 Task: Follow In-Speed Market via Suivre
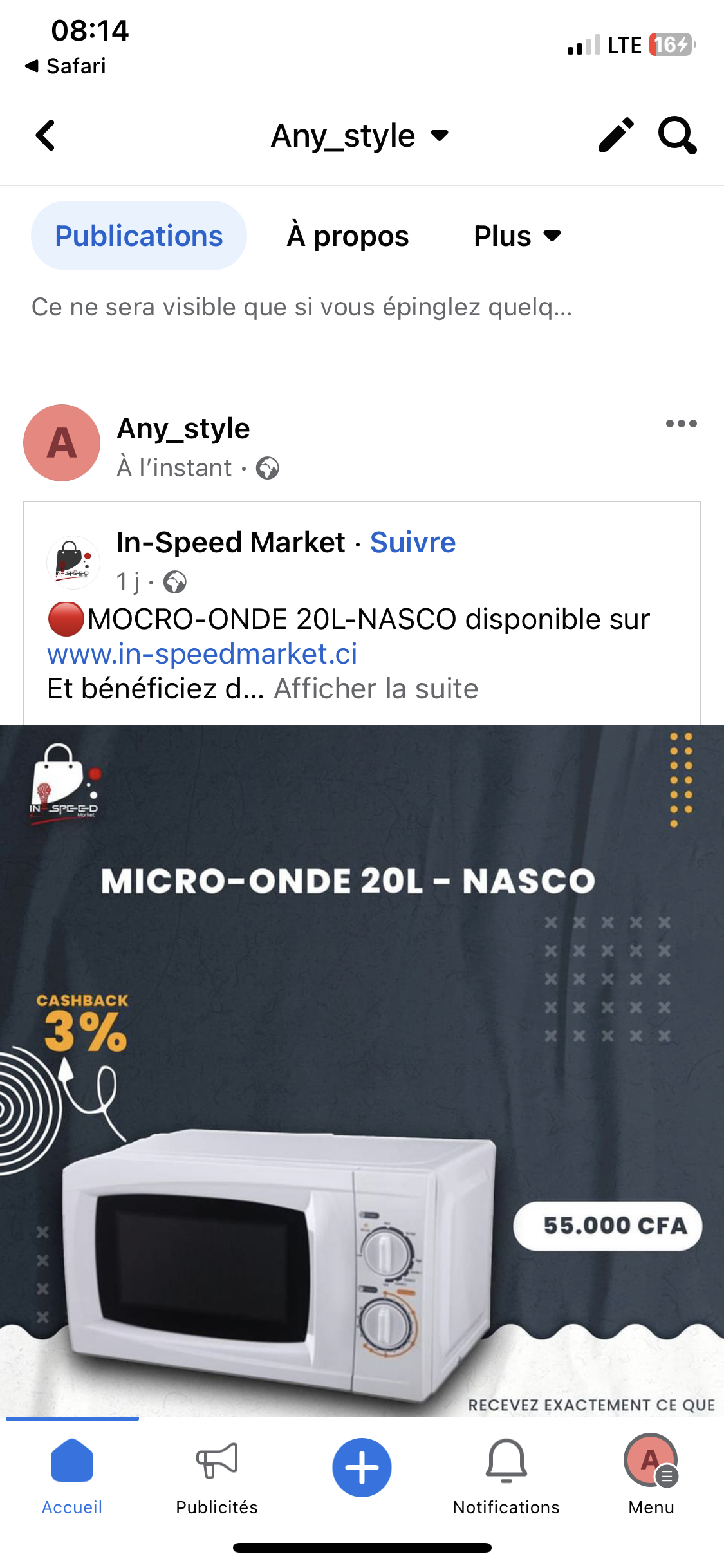[x=413, y=543]
